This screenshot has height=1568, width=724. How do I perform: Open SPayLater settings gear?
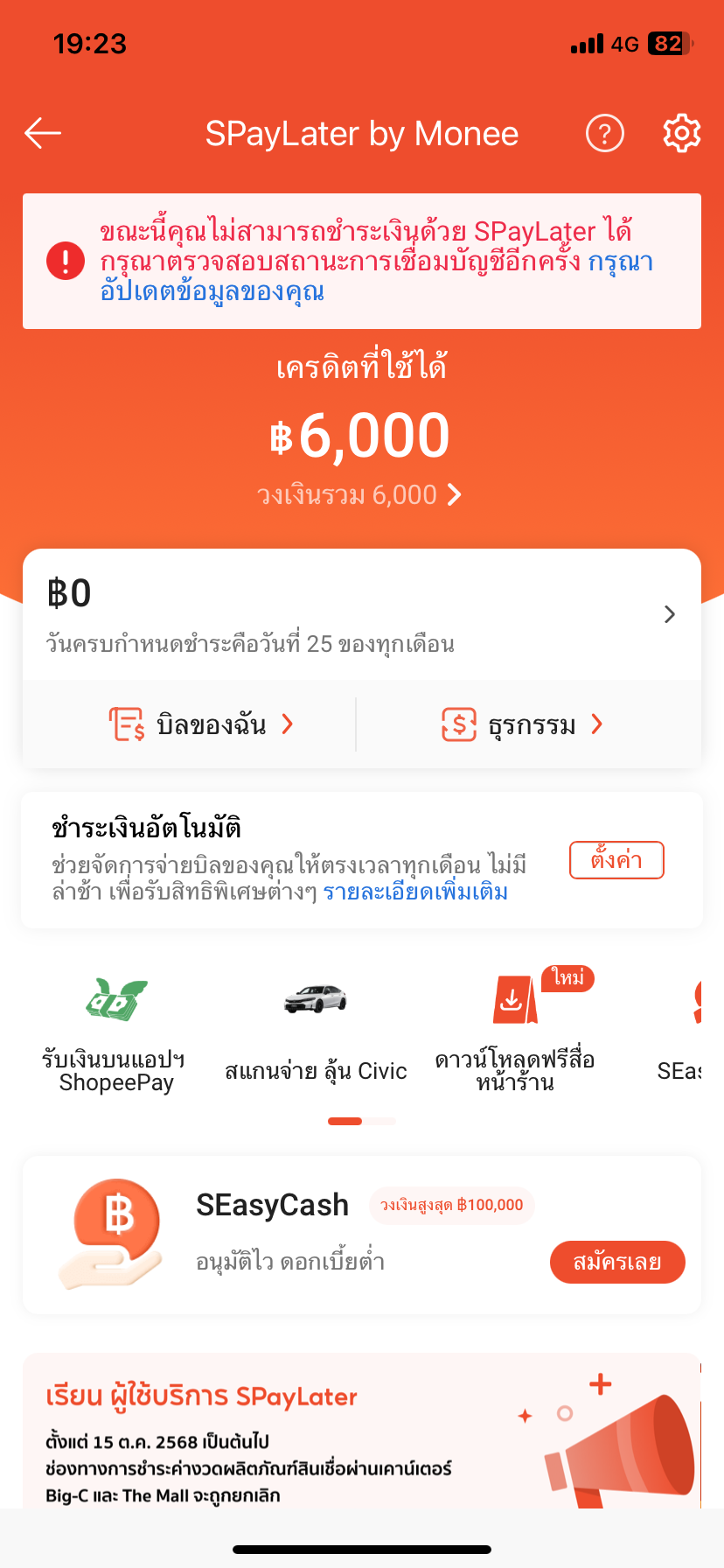coord(681,134)
